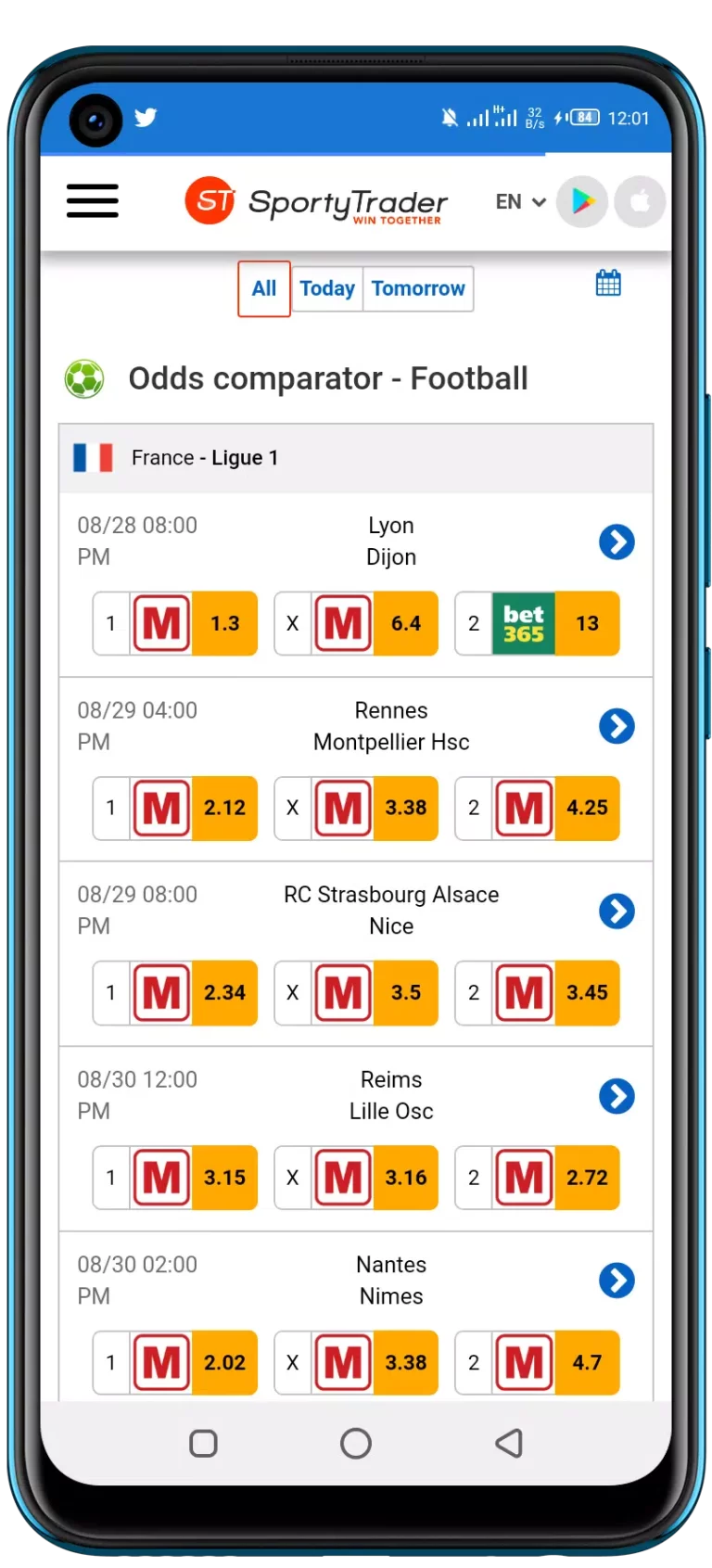The height and width of the screenshot is (1568, 712).
Task: Switch to the Tomorrow tab
Action: point(418,289)
